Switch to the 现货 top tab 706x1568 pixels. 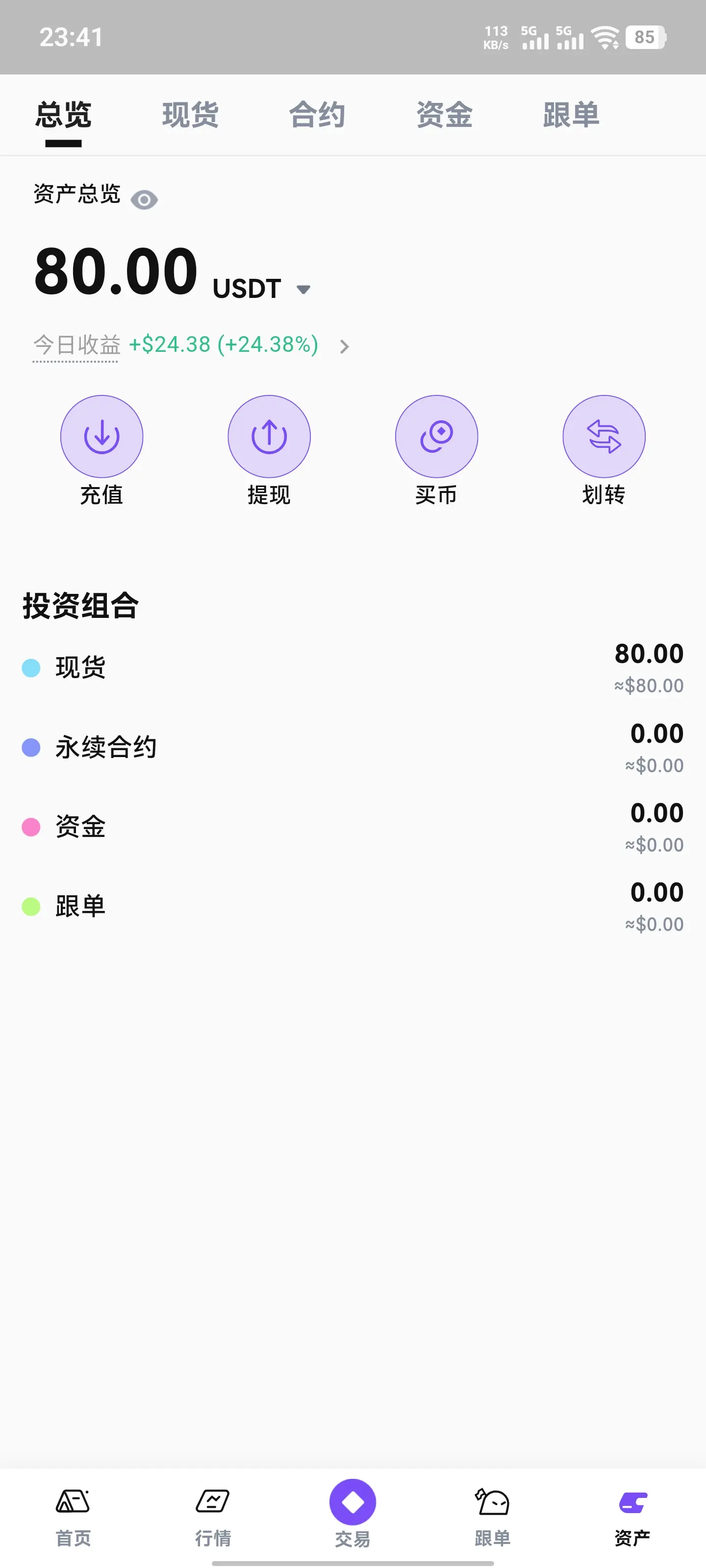(x=190, y=115)
